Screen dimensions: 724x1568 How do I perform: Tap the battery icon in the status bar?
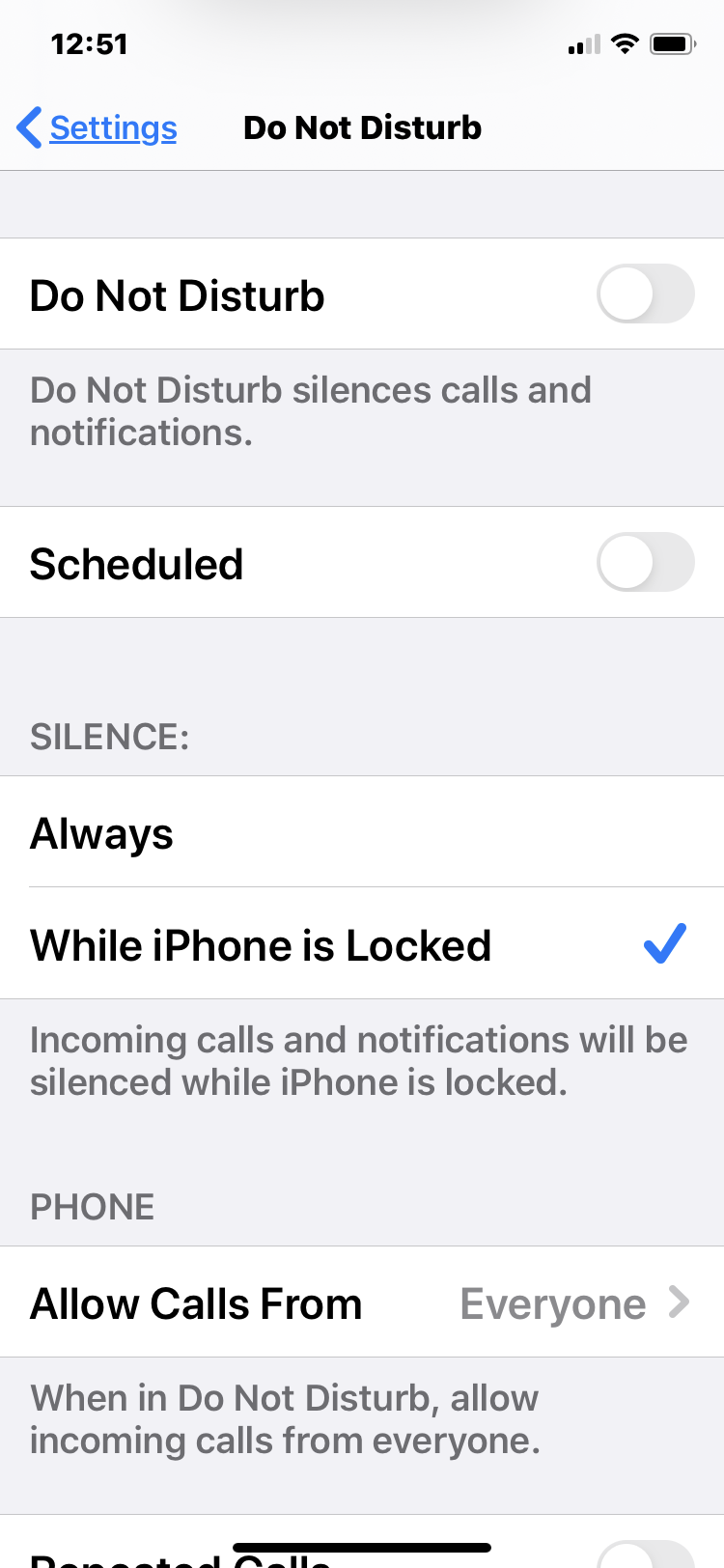(672, 42)
